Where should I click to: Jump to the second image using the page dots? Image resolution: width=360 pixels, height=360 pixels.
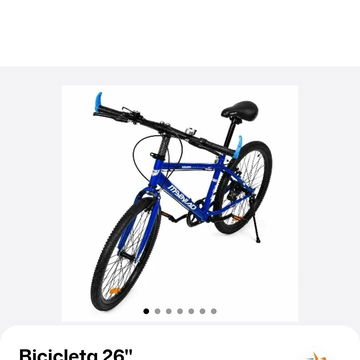pyautogui.click(x=157, y=311)
